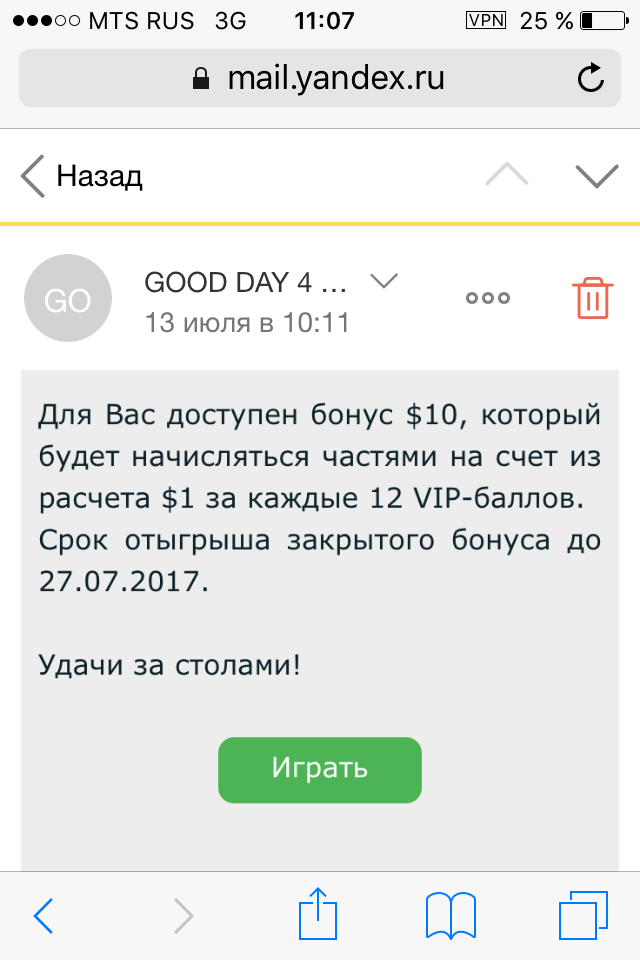This screenshot has height=960, width=640.
Task: Tap the green Играть button
Action: pos(320,769)
